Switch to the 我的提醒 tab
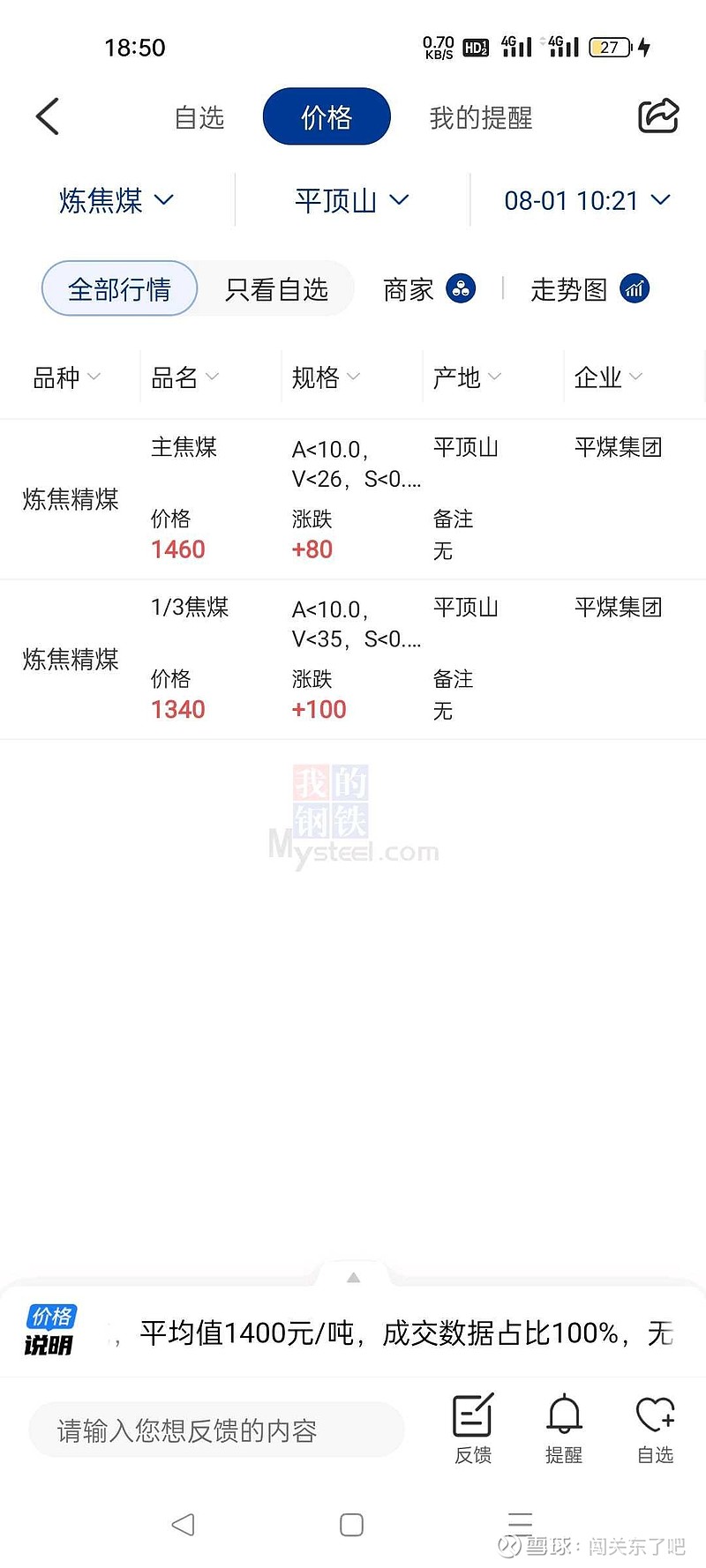The image size is (706, 1568). coord(480,117)
